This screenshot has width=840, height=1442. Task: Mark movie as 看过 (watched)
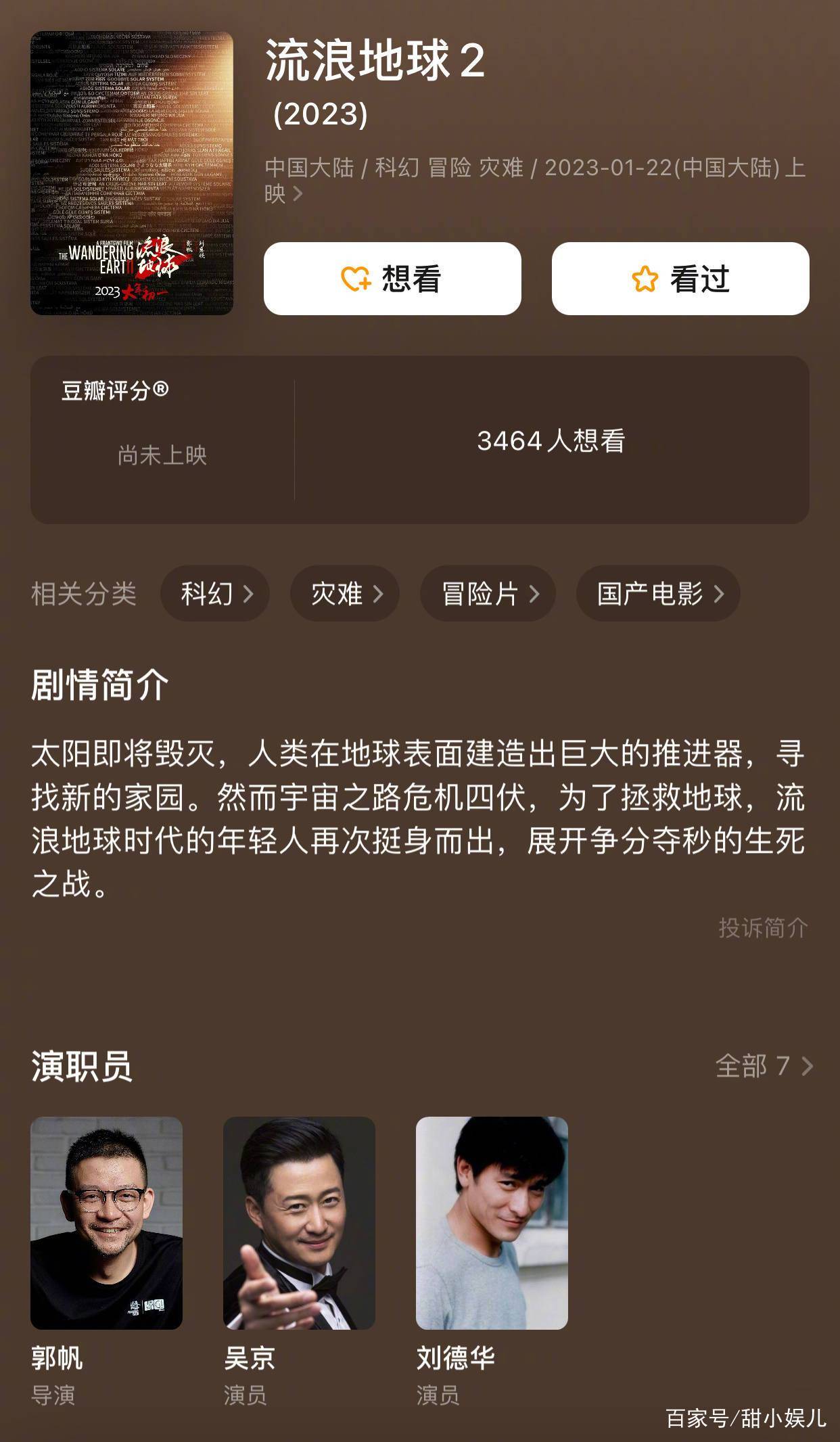[x=680, y=279]
